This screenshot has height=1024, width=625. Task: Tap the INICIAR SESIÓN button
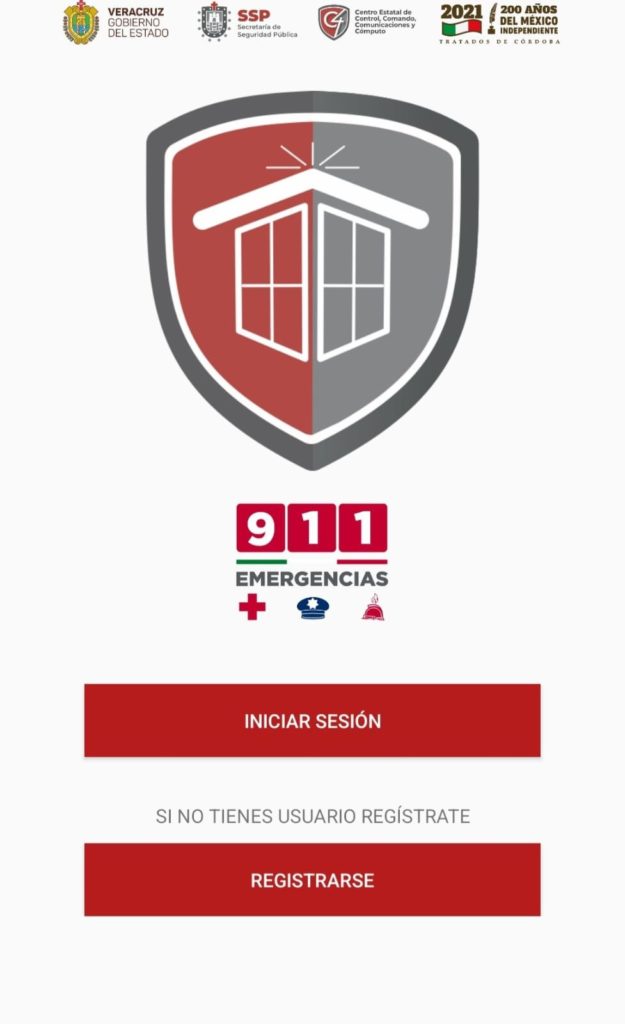[312, 721]
